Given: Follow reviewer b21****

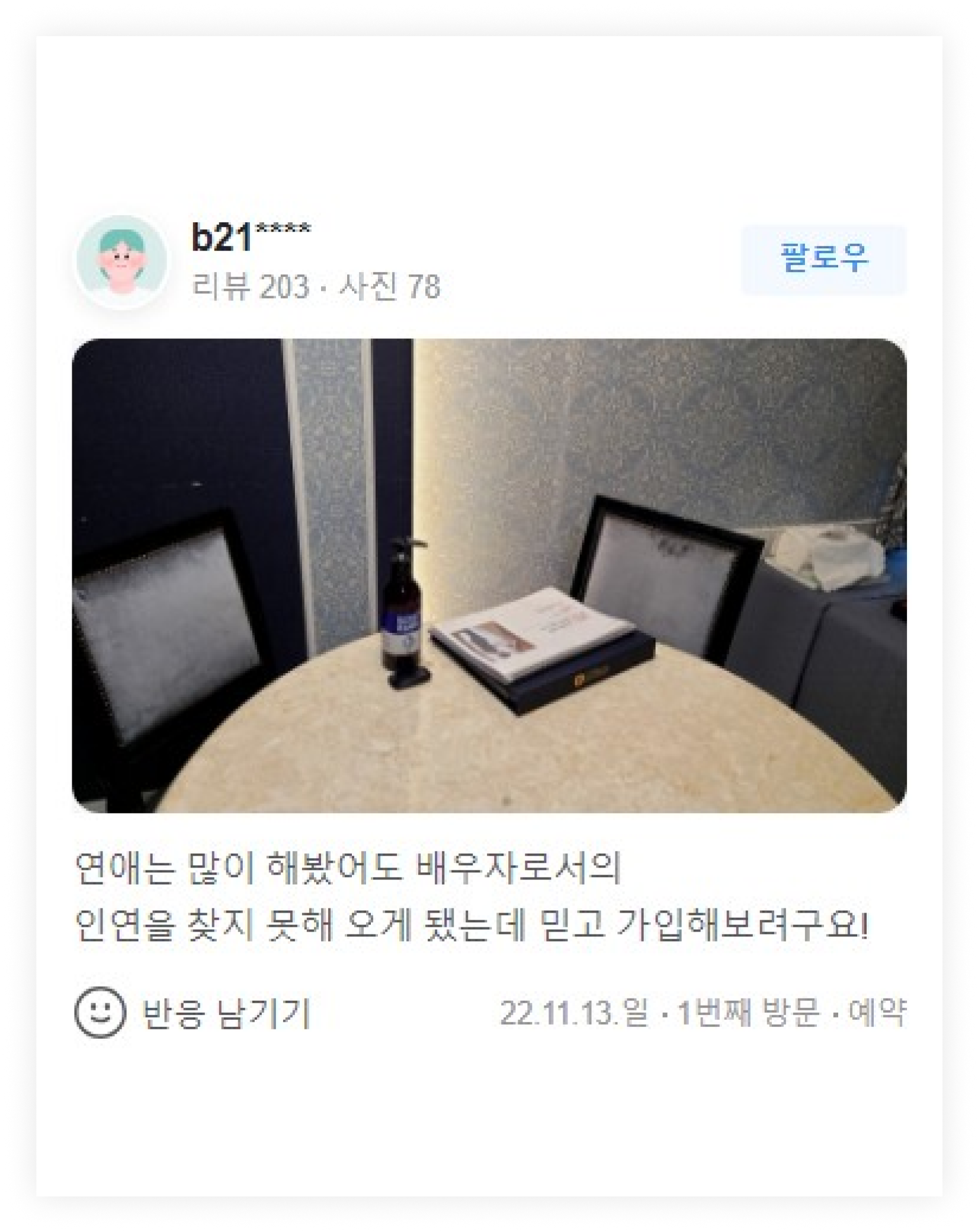Looking at the screenshot, I should 823,260.
